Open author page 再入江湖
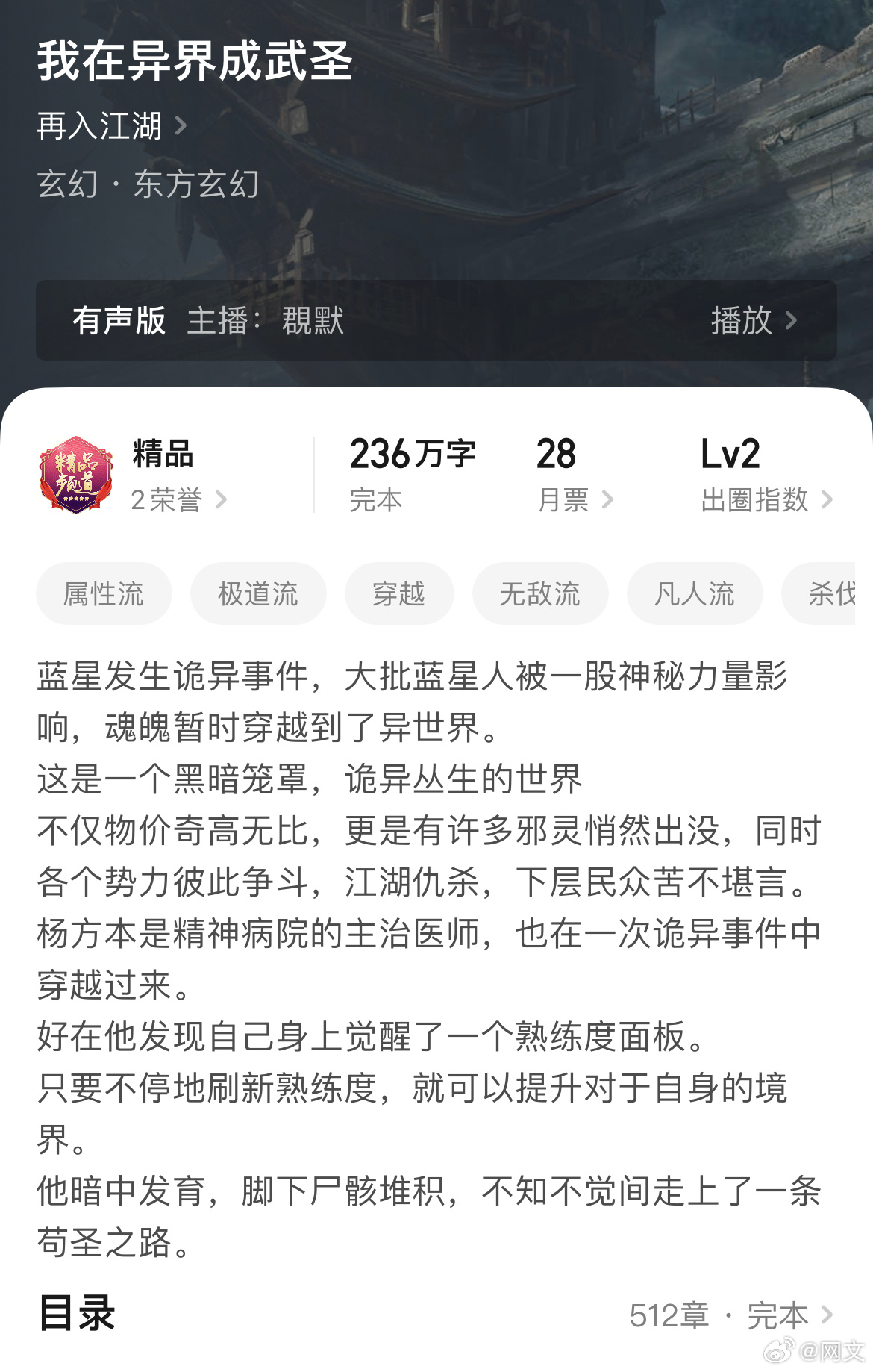Viewport: 873px width, 1372px height. coord(111,125)
